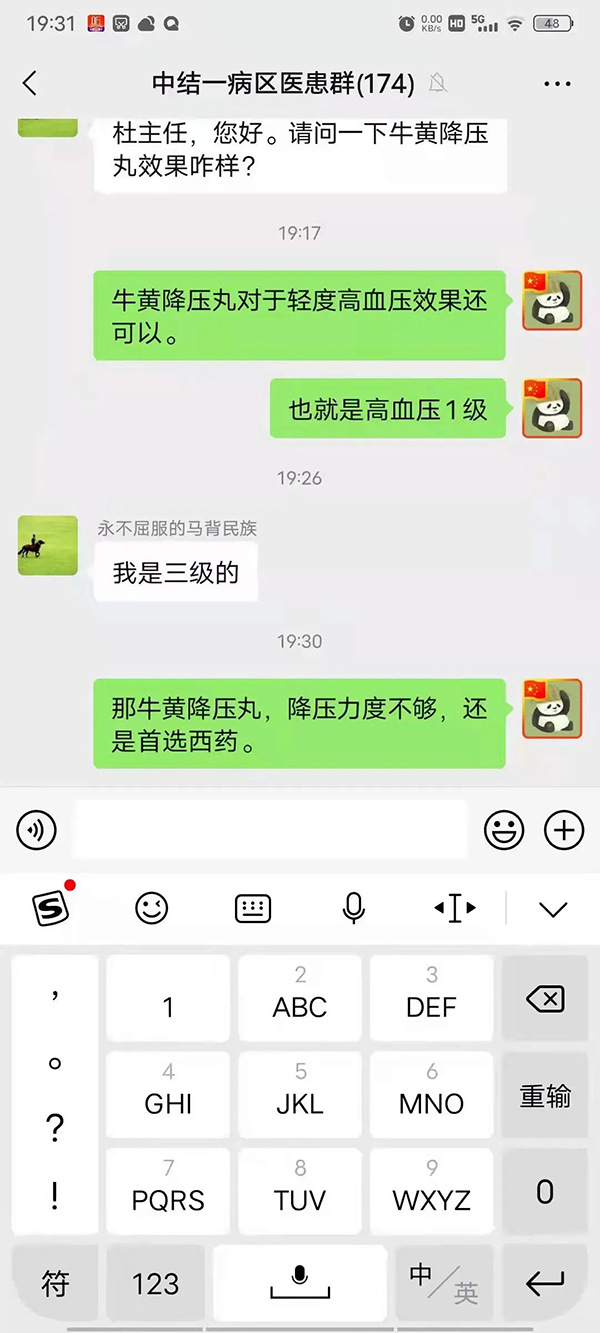Tap the ABC key
This screenshot has width=600, height=1333.
(300, 997)
